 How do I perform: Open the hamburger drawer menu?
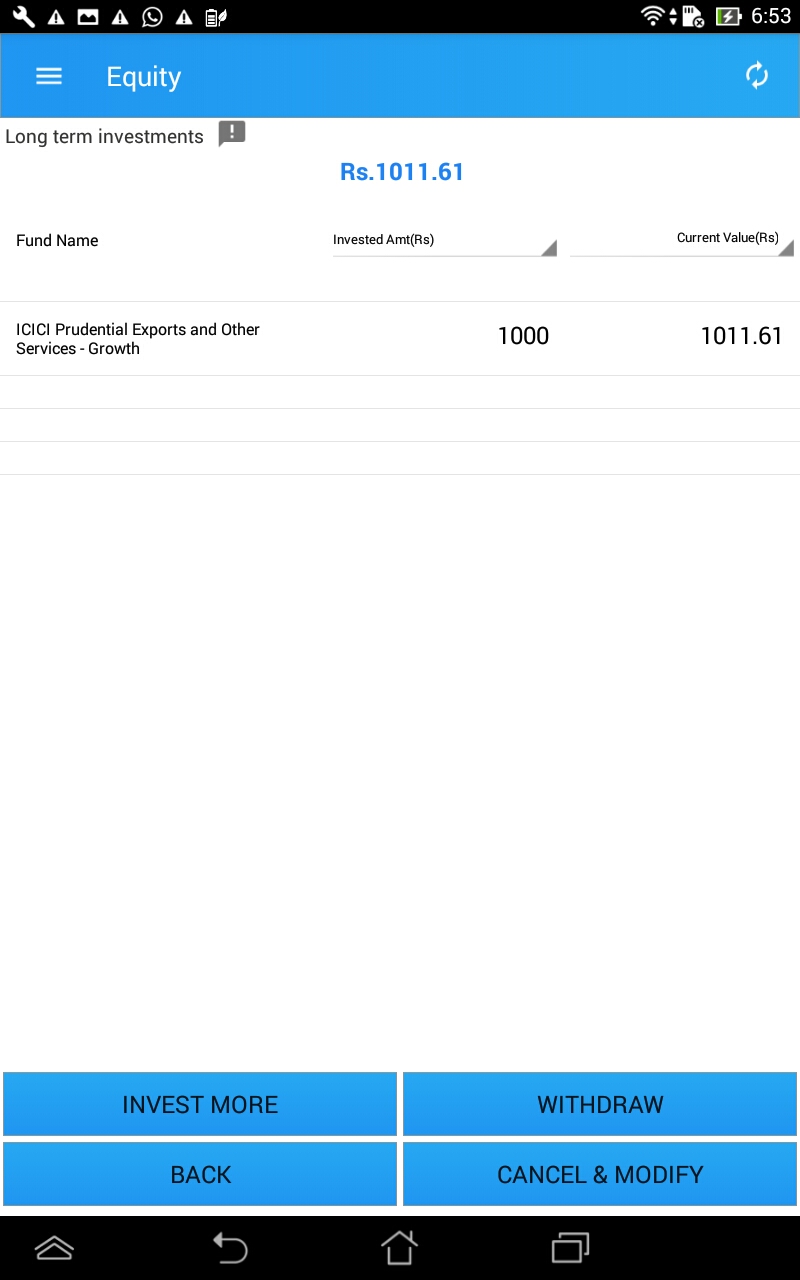click(x=49, y=77)
